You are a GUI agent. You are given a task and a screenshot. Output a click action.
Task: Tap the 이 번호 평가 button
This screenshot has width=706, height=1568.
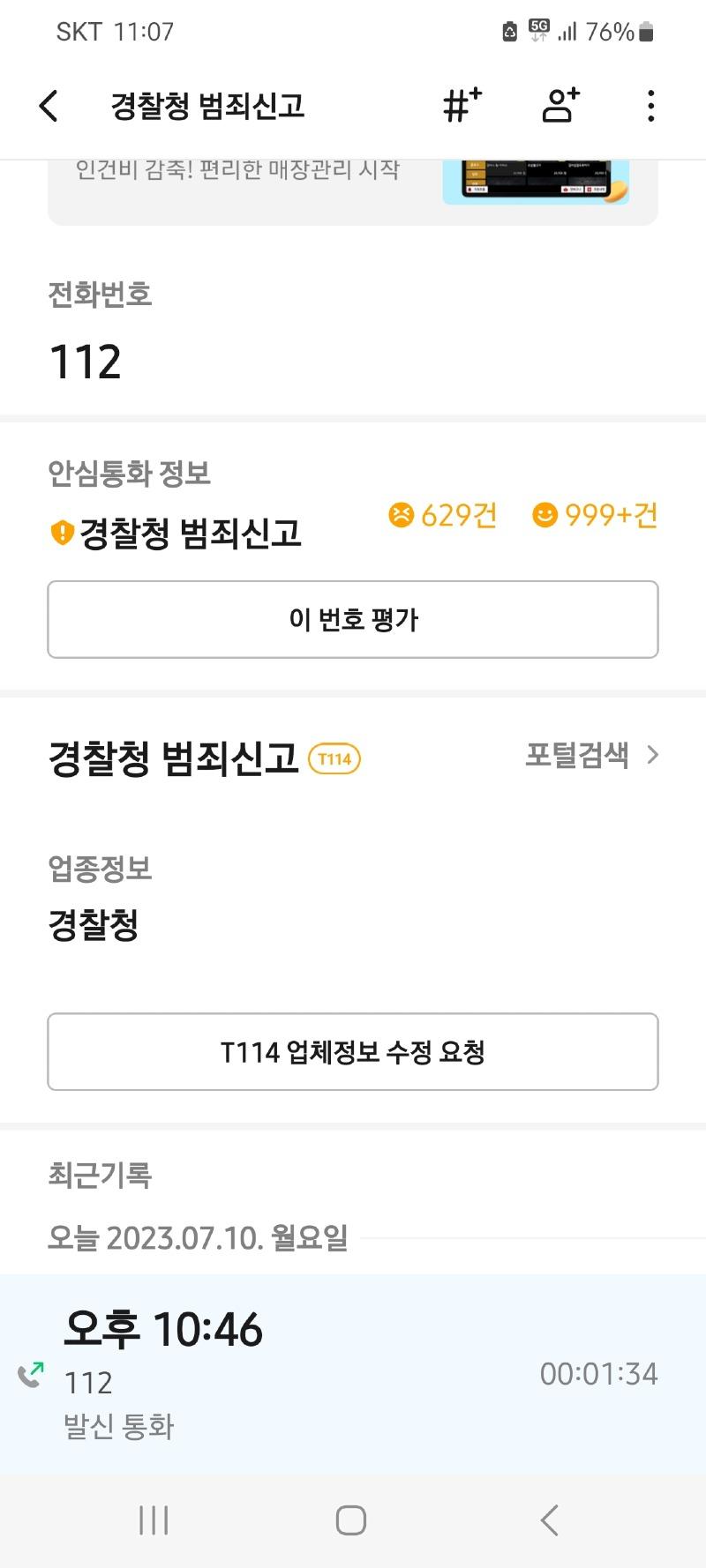click(x=352, y=619)
